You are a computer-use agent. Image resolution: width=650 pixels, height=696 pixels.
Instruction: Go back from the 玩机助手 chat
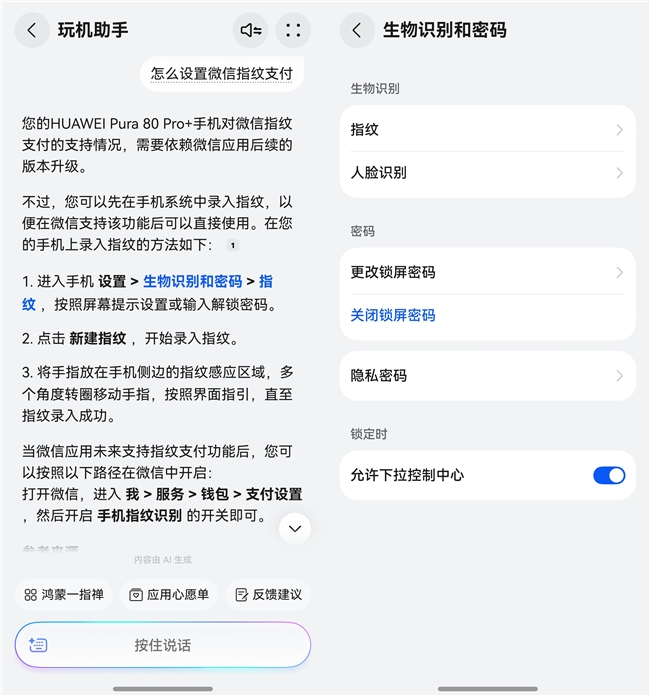(32, 30)
